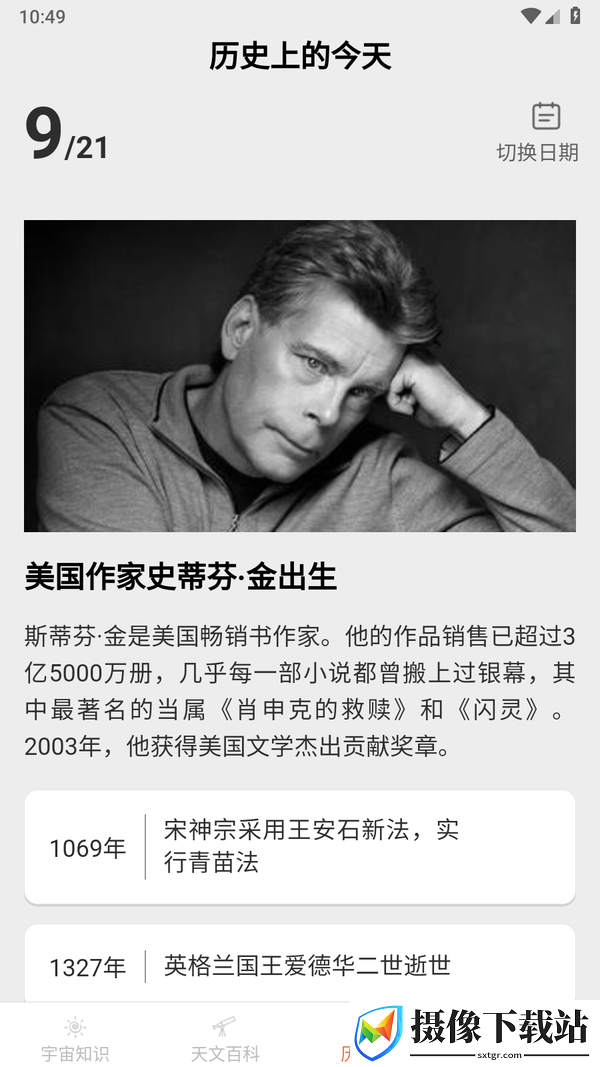Open the 1327年 爱德华二世 event card
The width and height of the screenshot is (600, 1067).
(300, 964)
